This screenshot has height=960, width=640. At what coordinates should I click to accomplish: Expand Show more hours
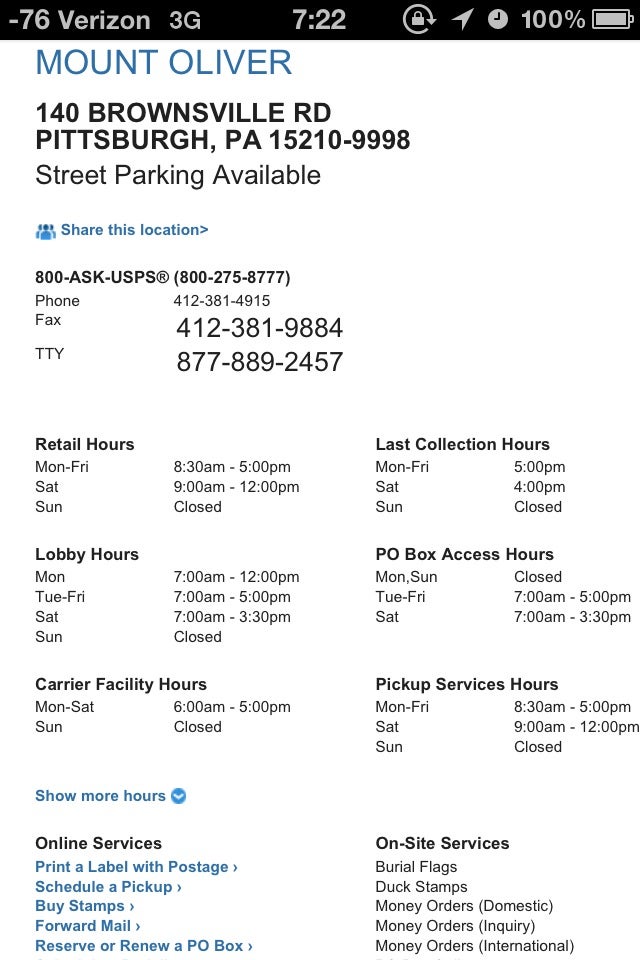coord(110,796)
